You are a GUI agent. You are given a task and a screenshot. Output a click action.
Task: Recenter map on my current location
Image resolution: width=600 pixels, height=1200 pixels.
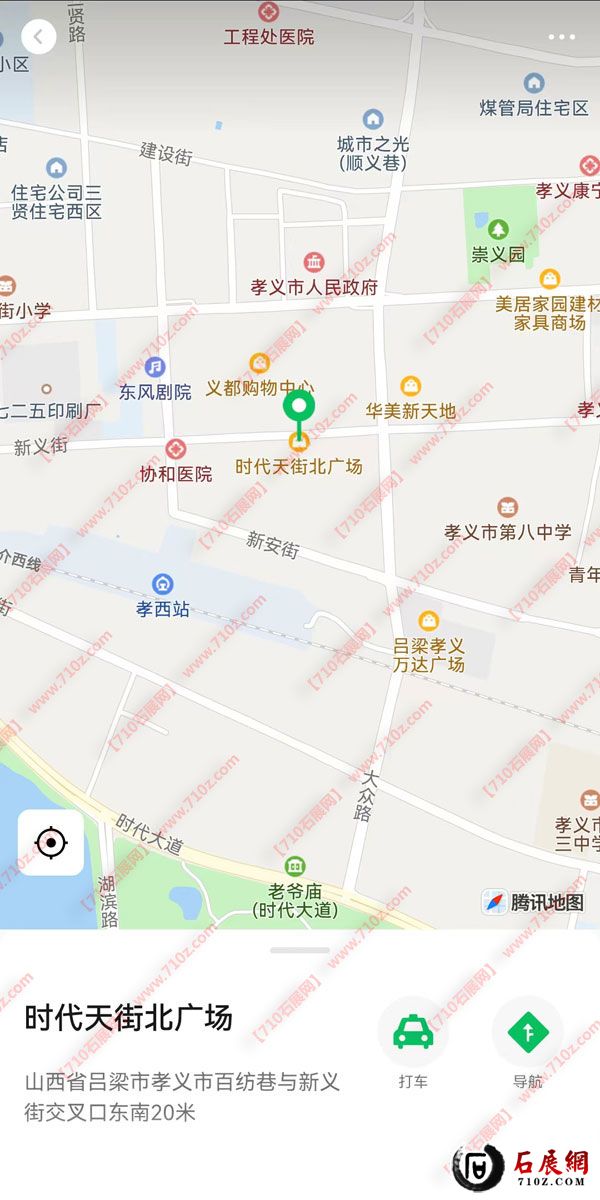[51, 843]
